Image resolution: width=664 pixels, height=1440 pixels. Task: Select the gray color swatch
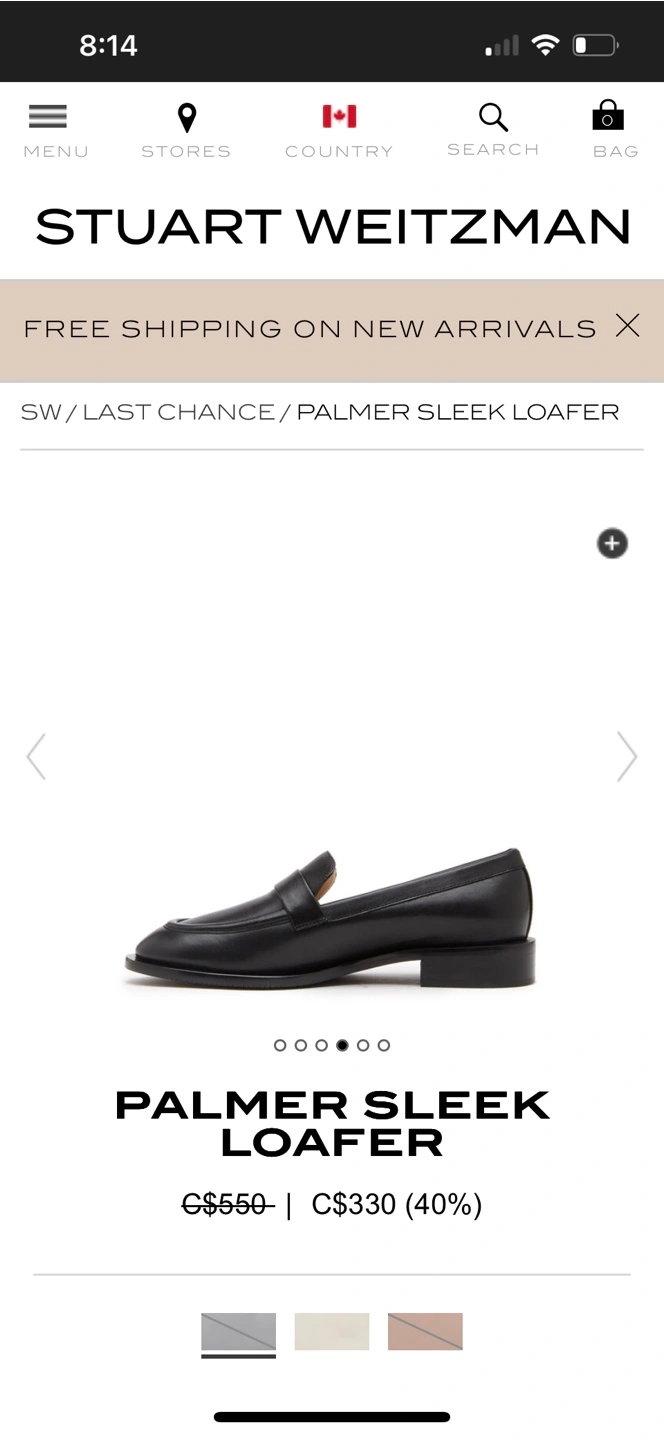(238, 1332)
